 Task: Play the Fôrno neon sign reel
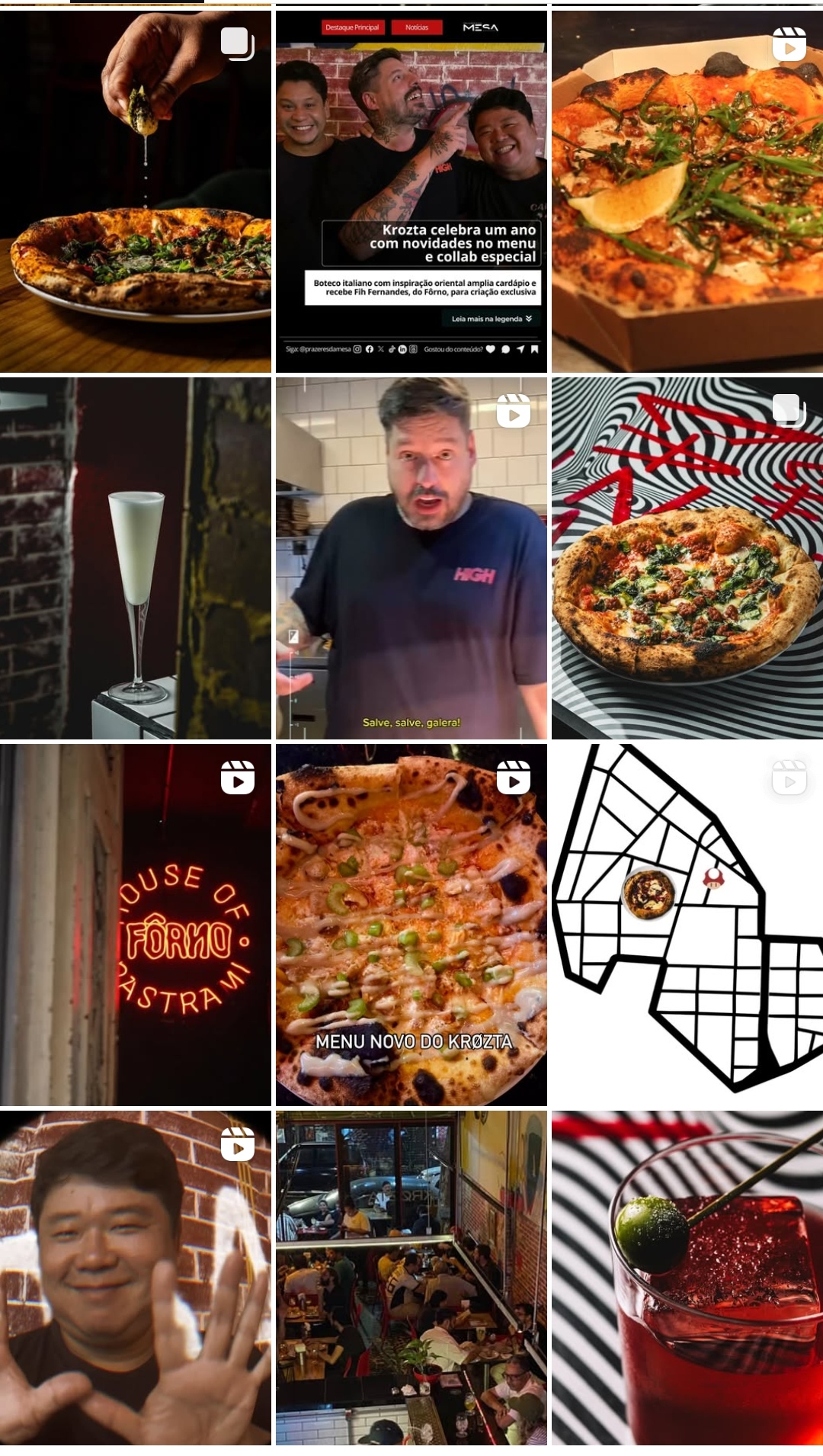[136, 925]
